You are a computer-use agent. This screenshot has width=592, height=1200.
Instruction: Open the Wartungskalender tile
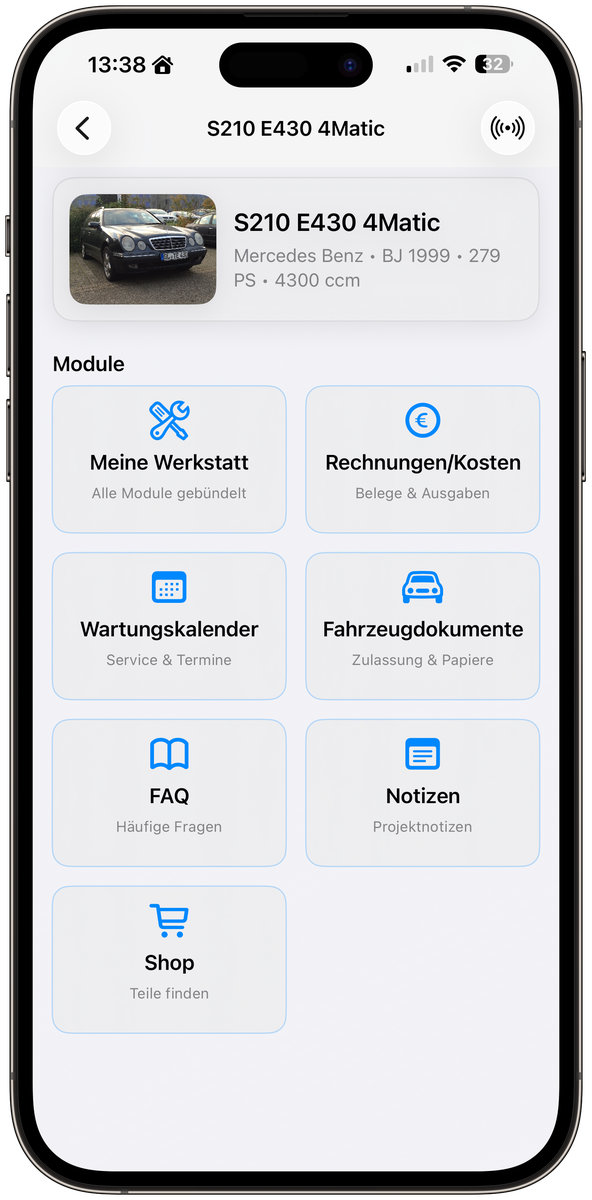(x=169, y=626)
